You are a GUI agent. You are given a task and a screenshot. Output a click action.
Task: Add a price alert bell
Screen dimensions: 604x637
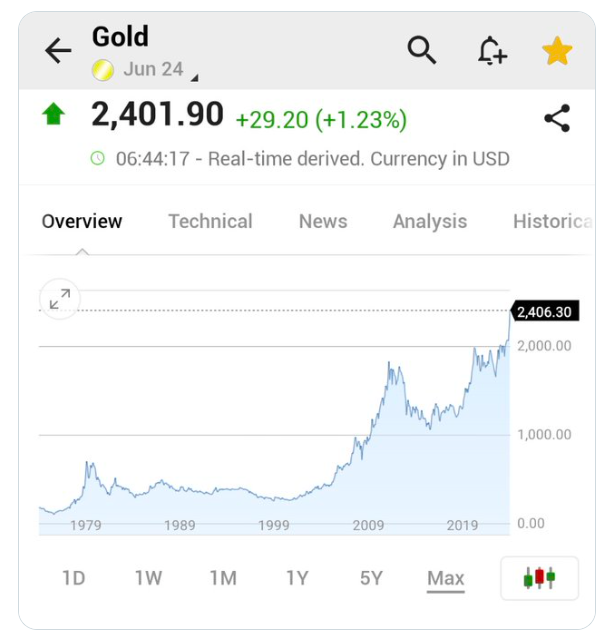tap(491, 51)
